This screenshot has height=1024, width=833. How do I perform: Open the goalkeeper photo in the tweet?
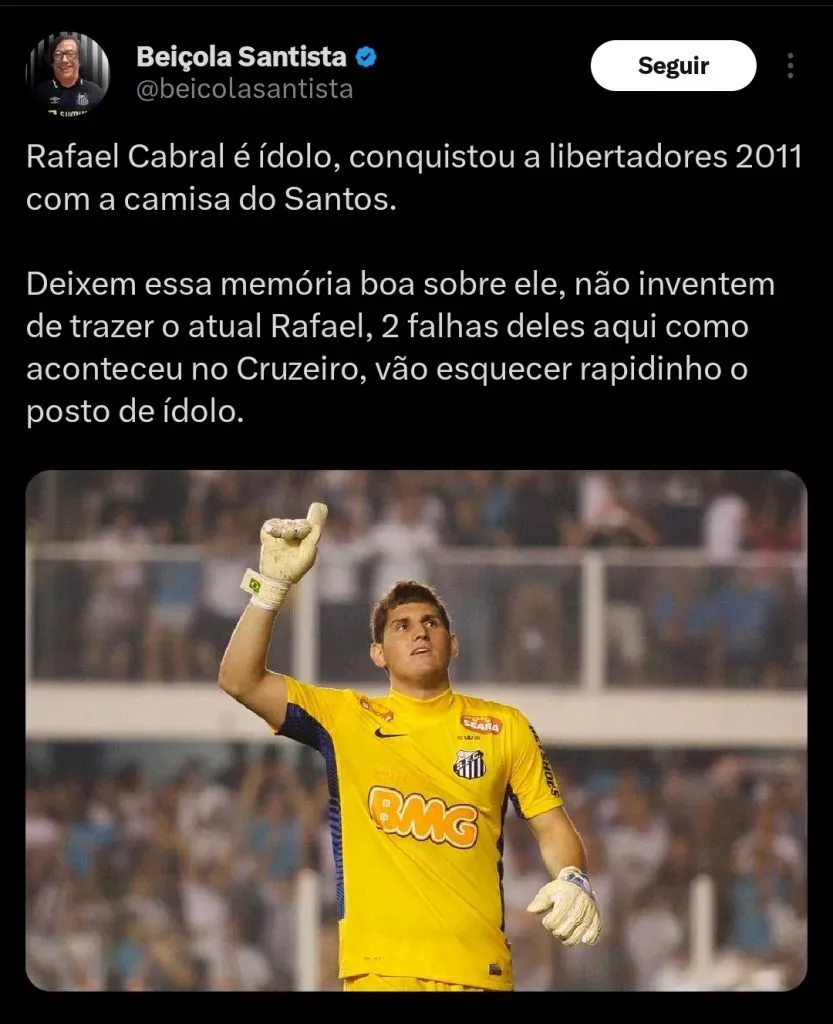tap(416, 730)
